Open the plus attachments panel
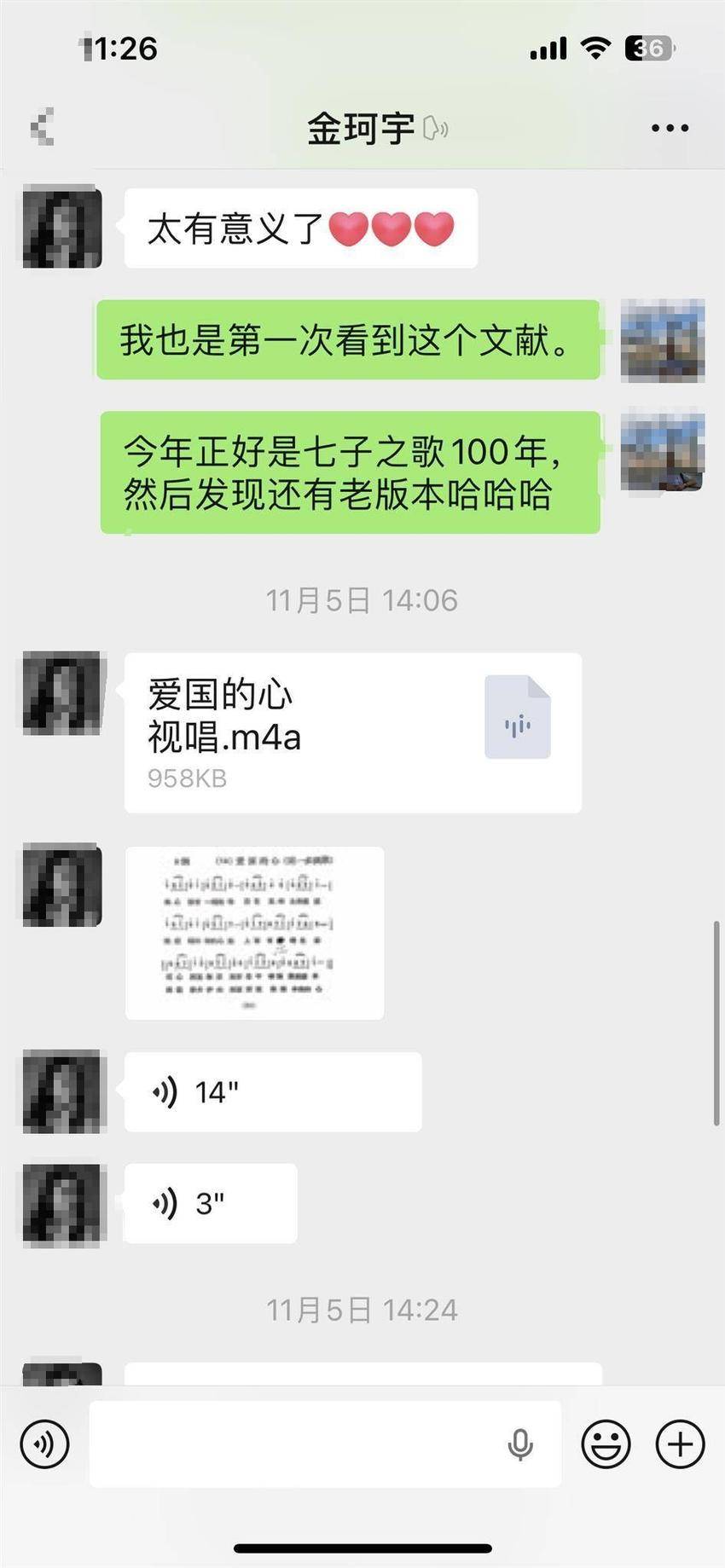Screen dimensions: 725x1568 tap(680, 1444)
